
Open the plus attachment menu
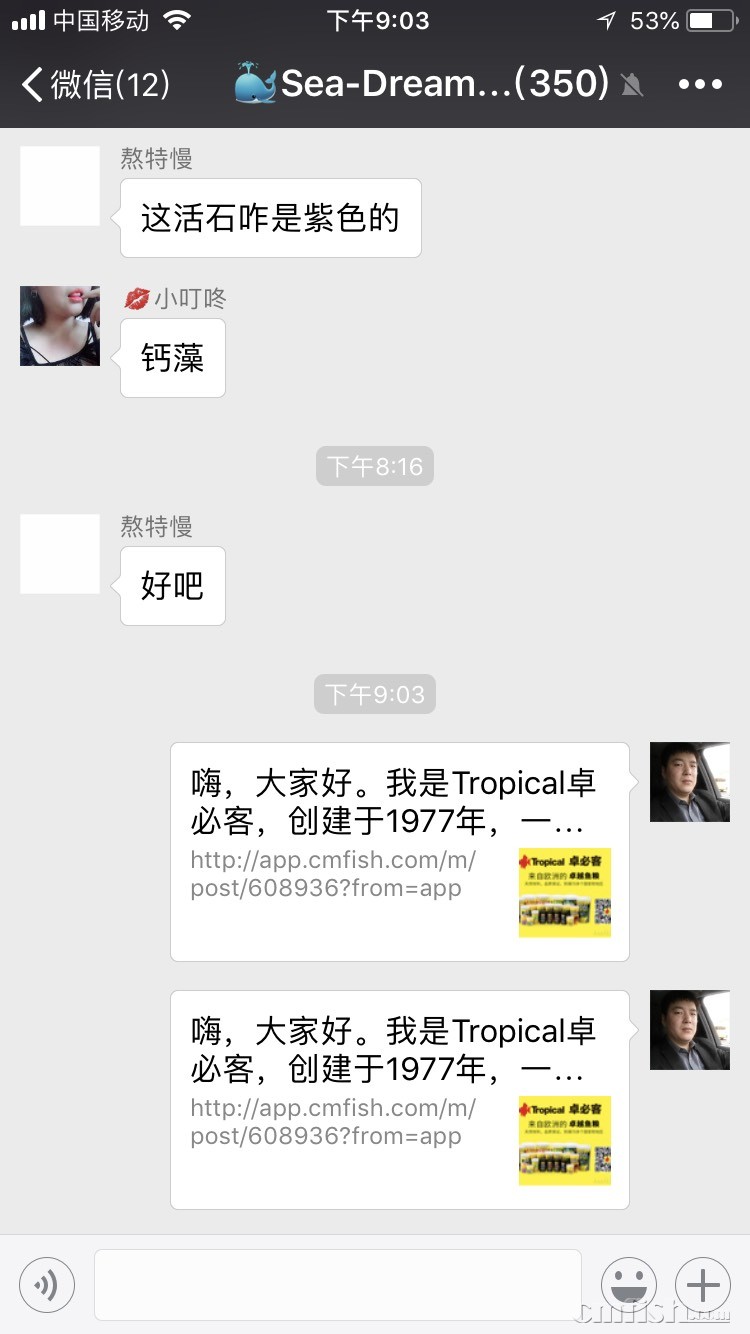(x=703, y=1284)
